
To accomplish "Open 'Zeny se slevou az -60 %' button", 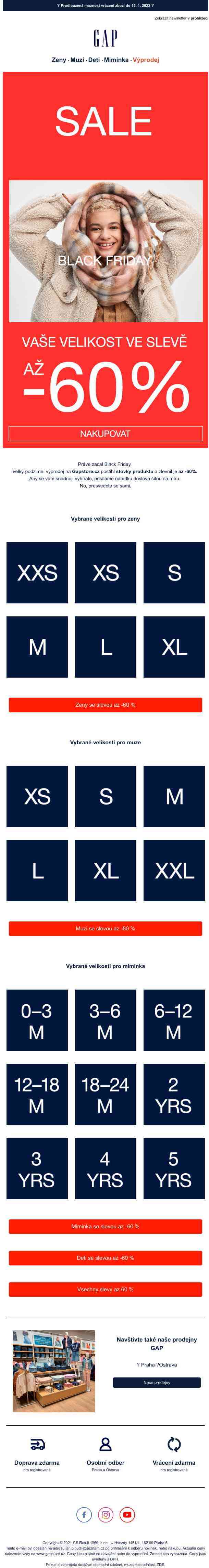I will point(105,705).
